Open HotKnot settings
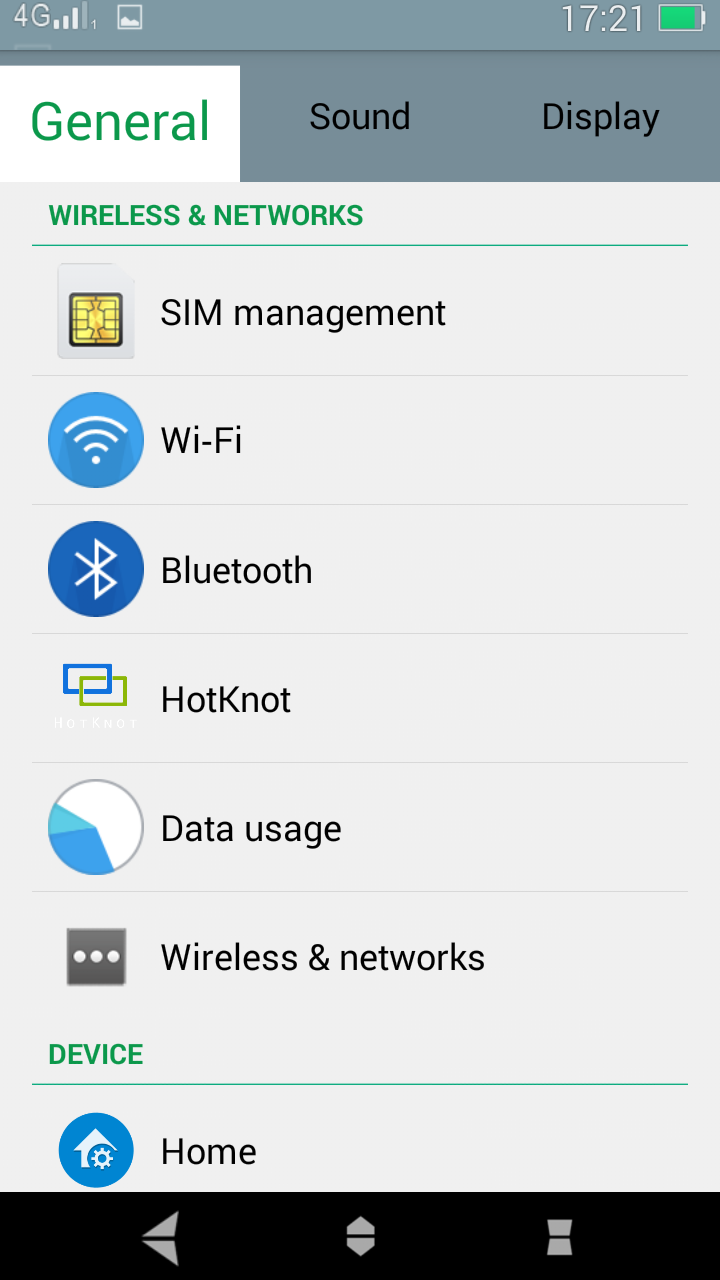Screen dimensions: 720x1280 click(360, 699)
